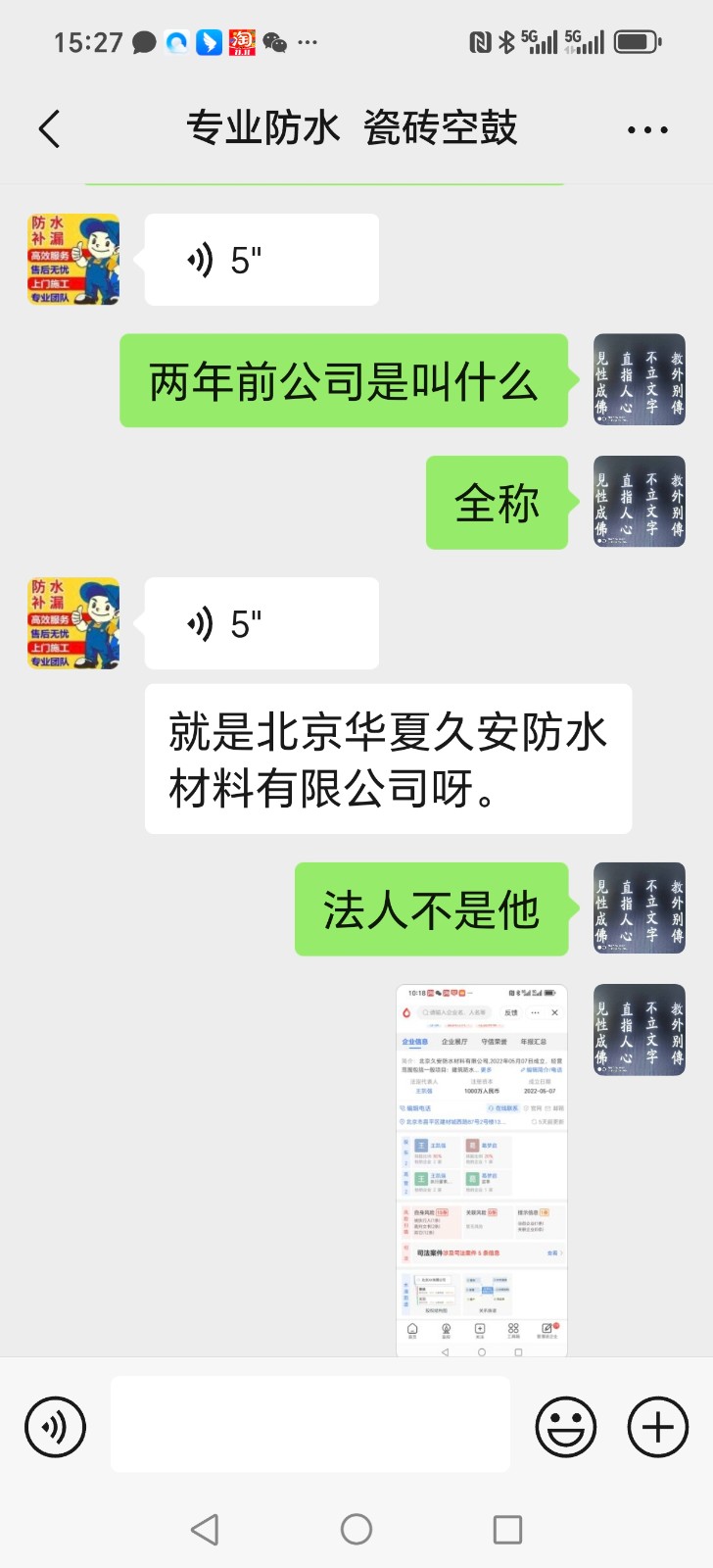Open the emoji picker
The height and width of the screenshot is (1568, 713).
point(566,1427)
